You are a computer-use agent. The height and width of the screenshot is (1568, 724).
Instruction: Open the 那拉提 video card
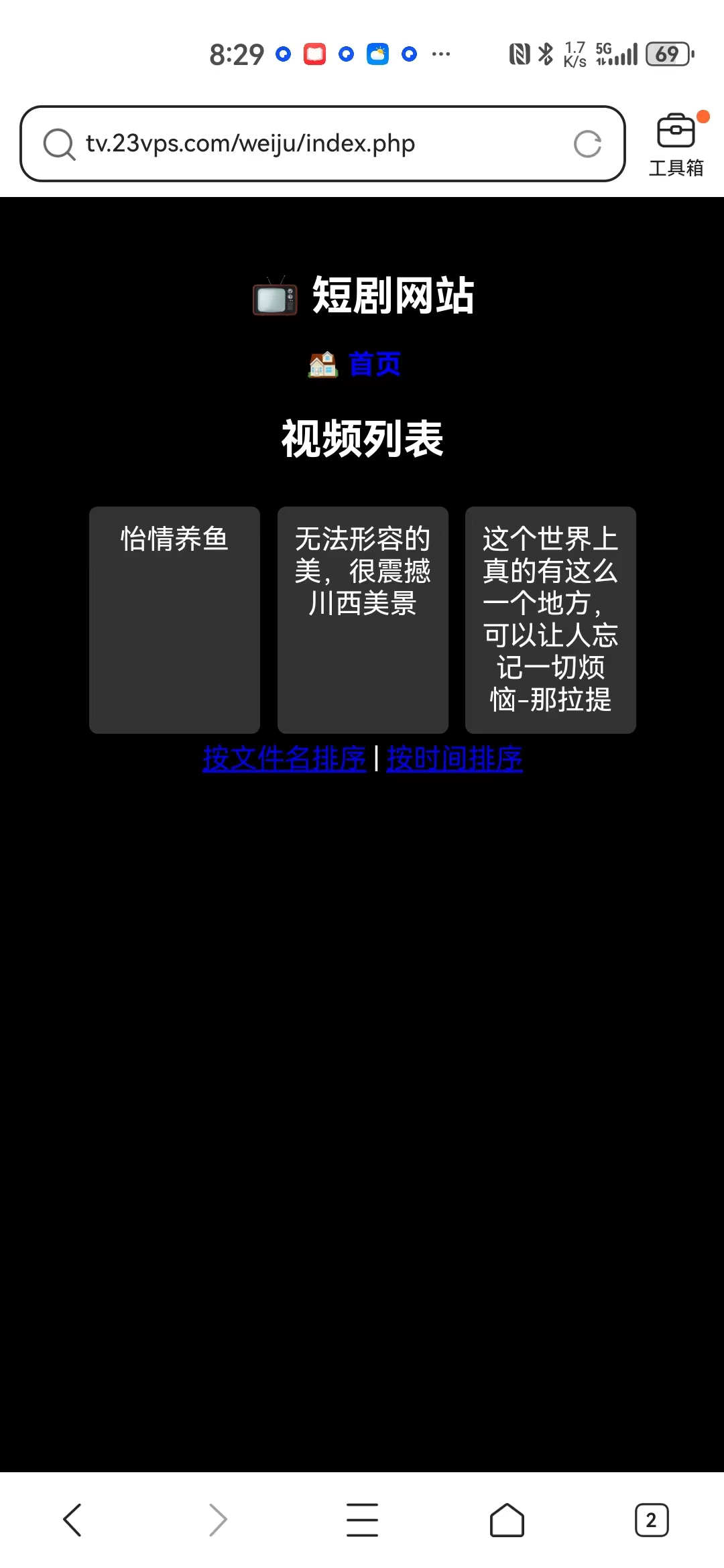(x=550, y=620)
